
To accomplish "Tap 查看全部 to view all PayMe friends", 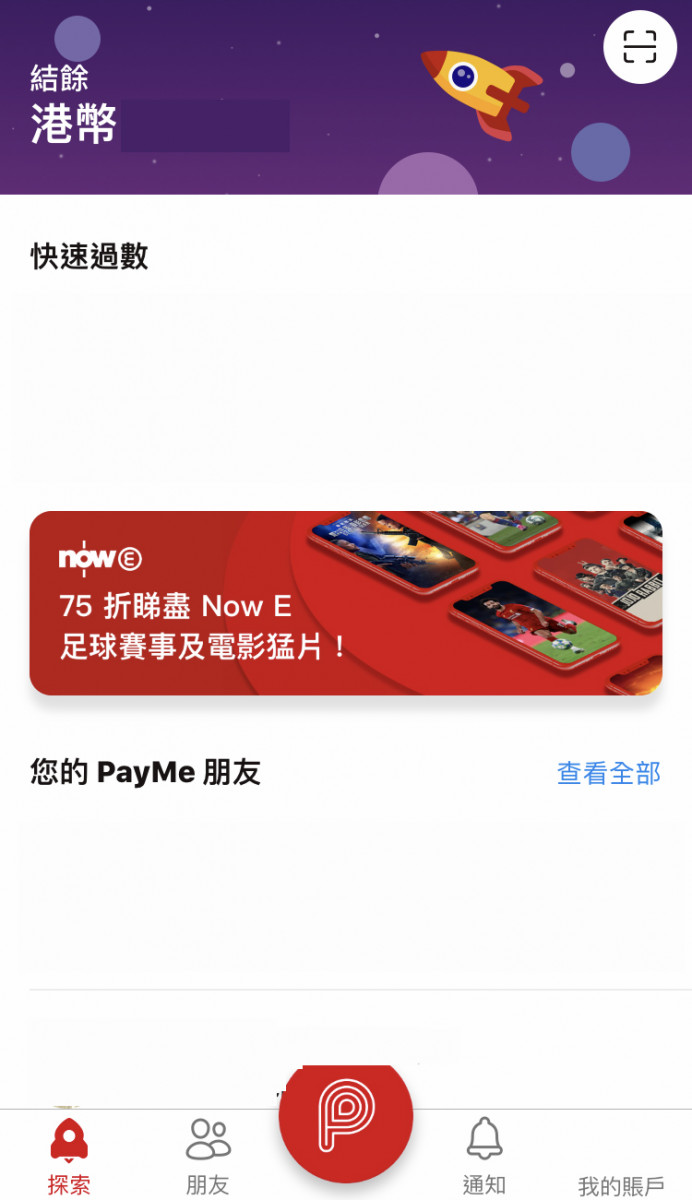I will point(608,773).
